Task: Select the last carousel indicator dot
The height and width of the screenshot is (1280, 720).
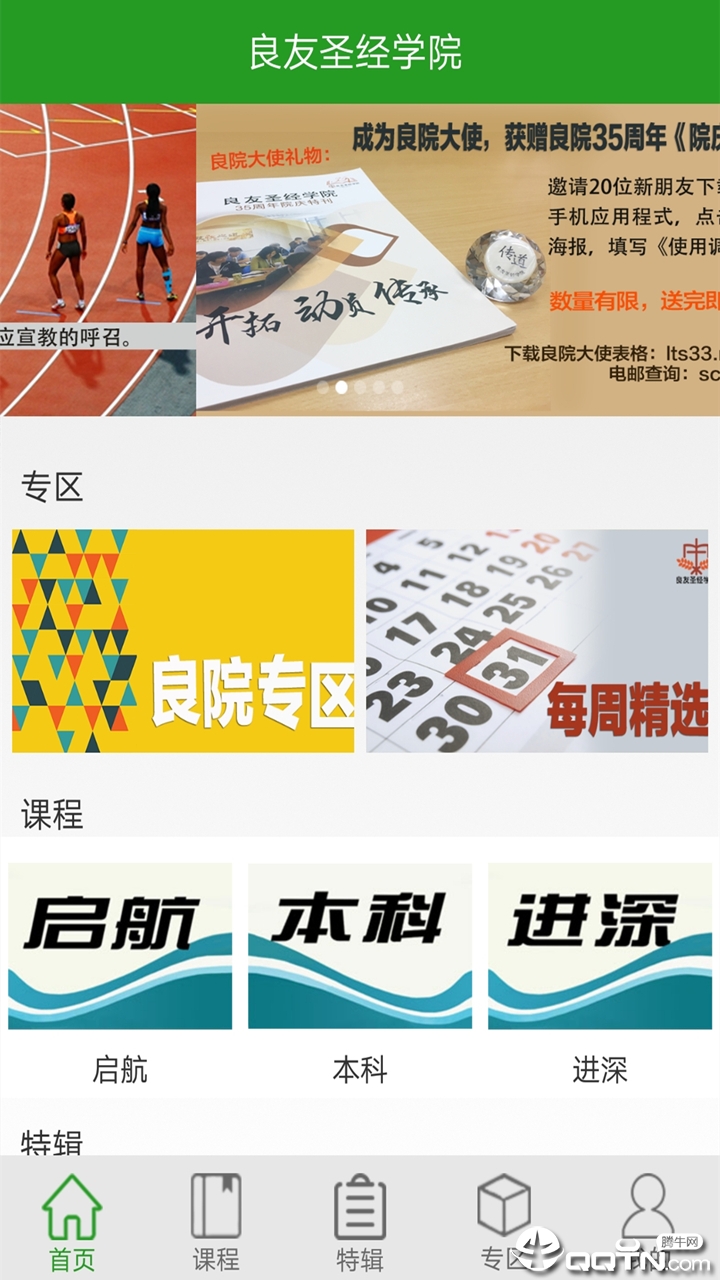Action: (398, 387)
